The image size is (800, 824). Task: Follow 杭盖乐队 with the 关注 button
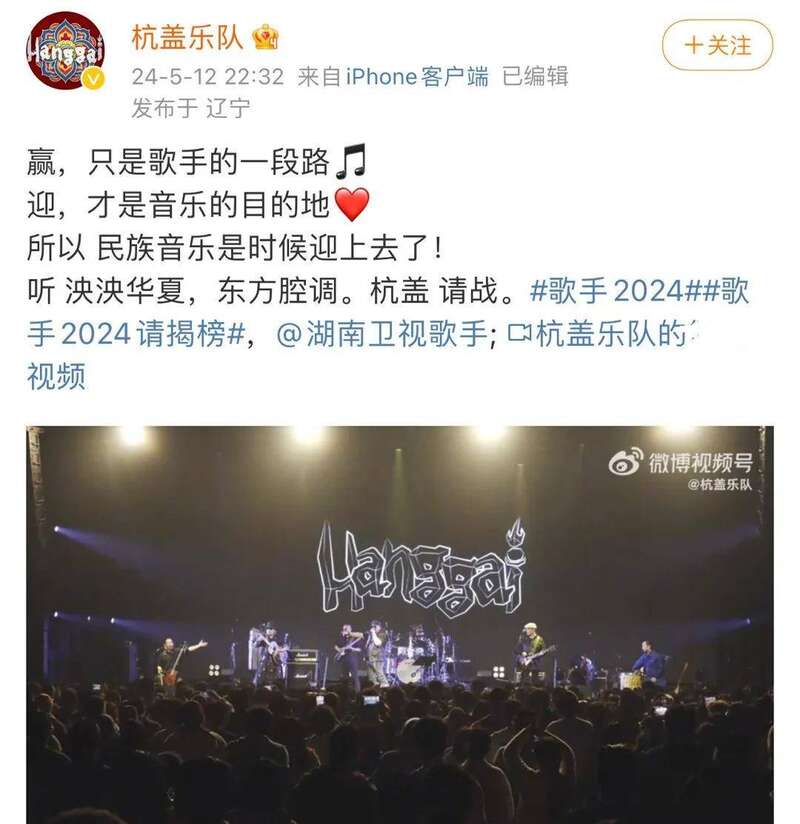tap(717, 45)
